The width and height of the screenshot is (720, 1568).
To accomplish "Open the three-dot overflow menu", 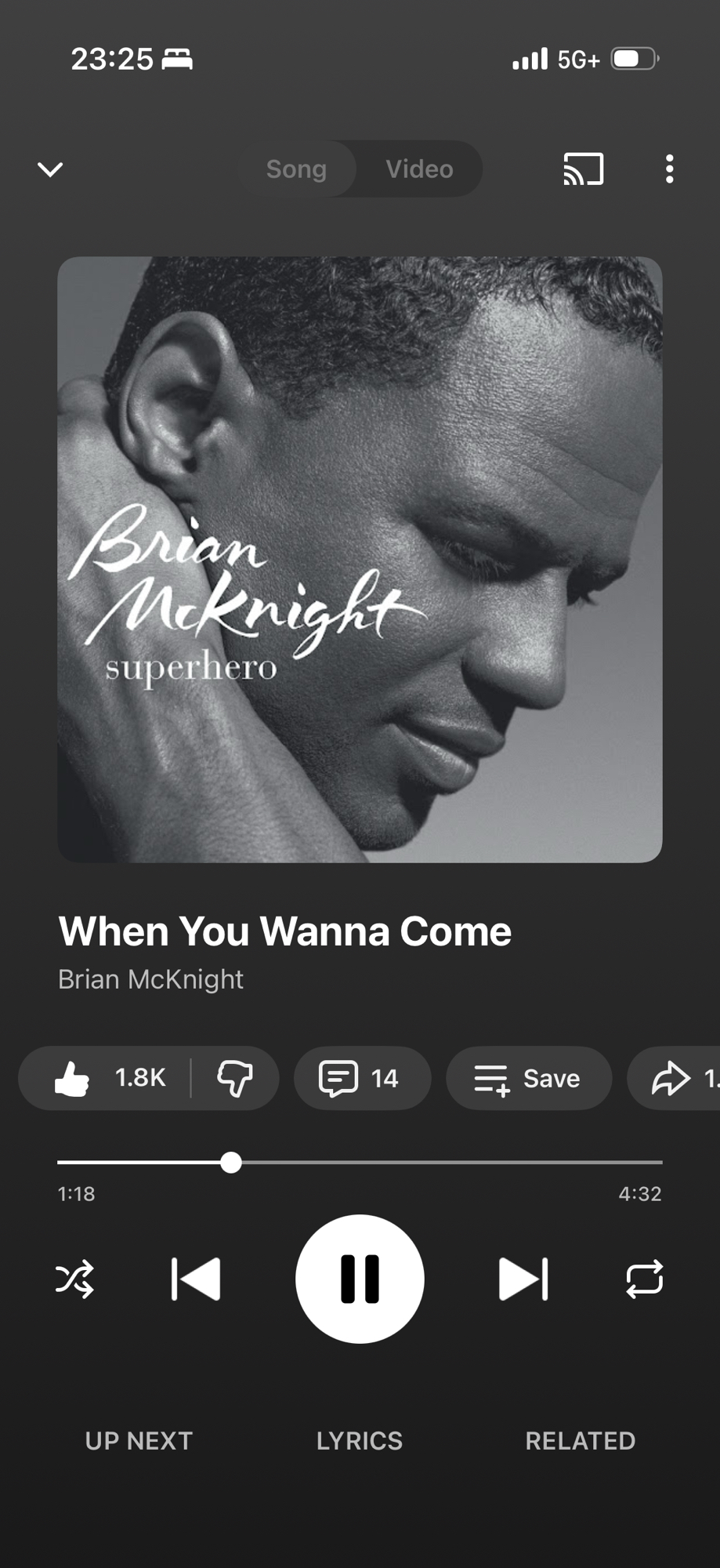I will 669,169.
